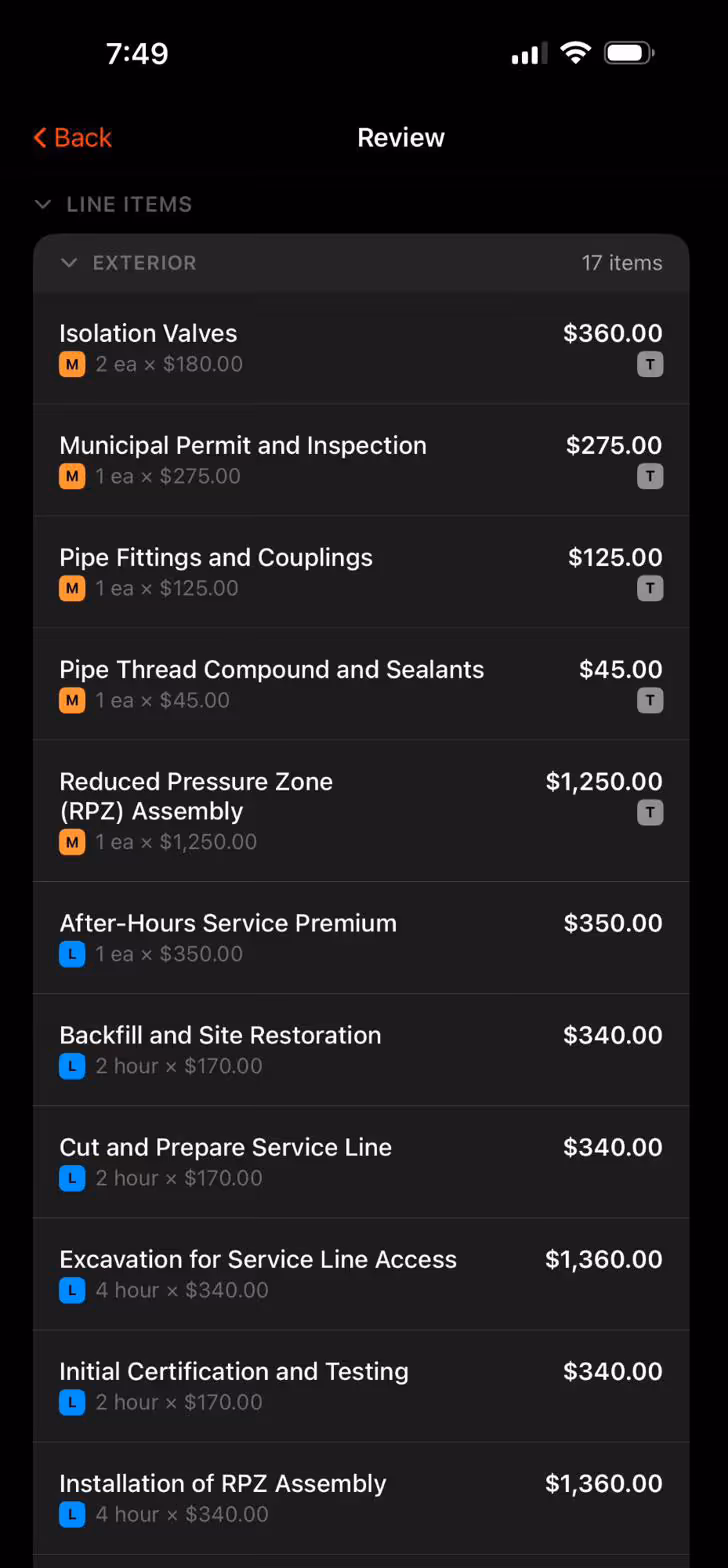Tap the M material badge on Isolation Valves
Screen dimensions: 728x1568
(71, 364)
